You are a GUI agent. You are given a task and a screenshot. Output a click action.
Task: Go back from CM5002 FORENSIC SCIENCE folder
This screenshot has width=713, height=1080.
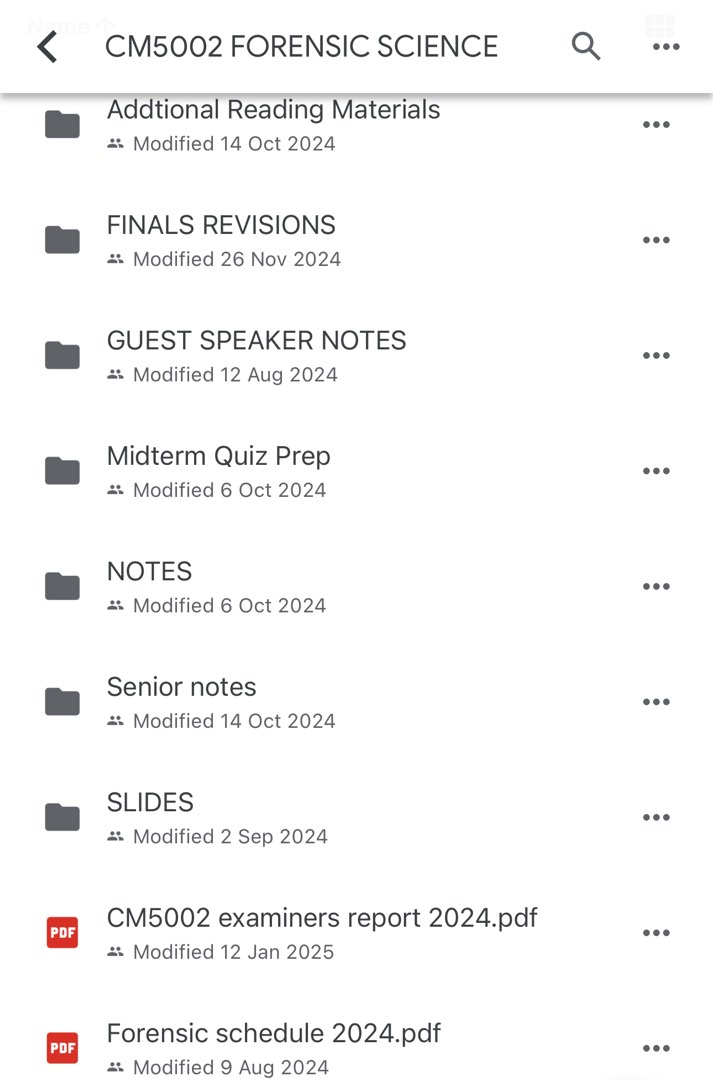tap(47, 47)
